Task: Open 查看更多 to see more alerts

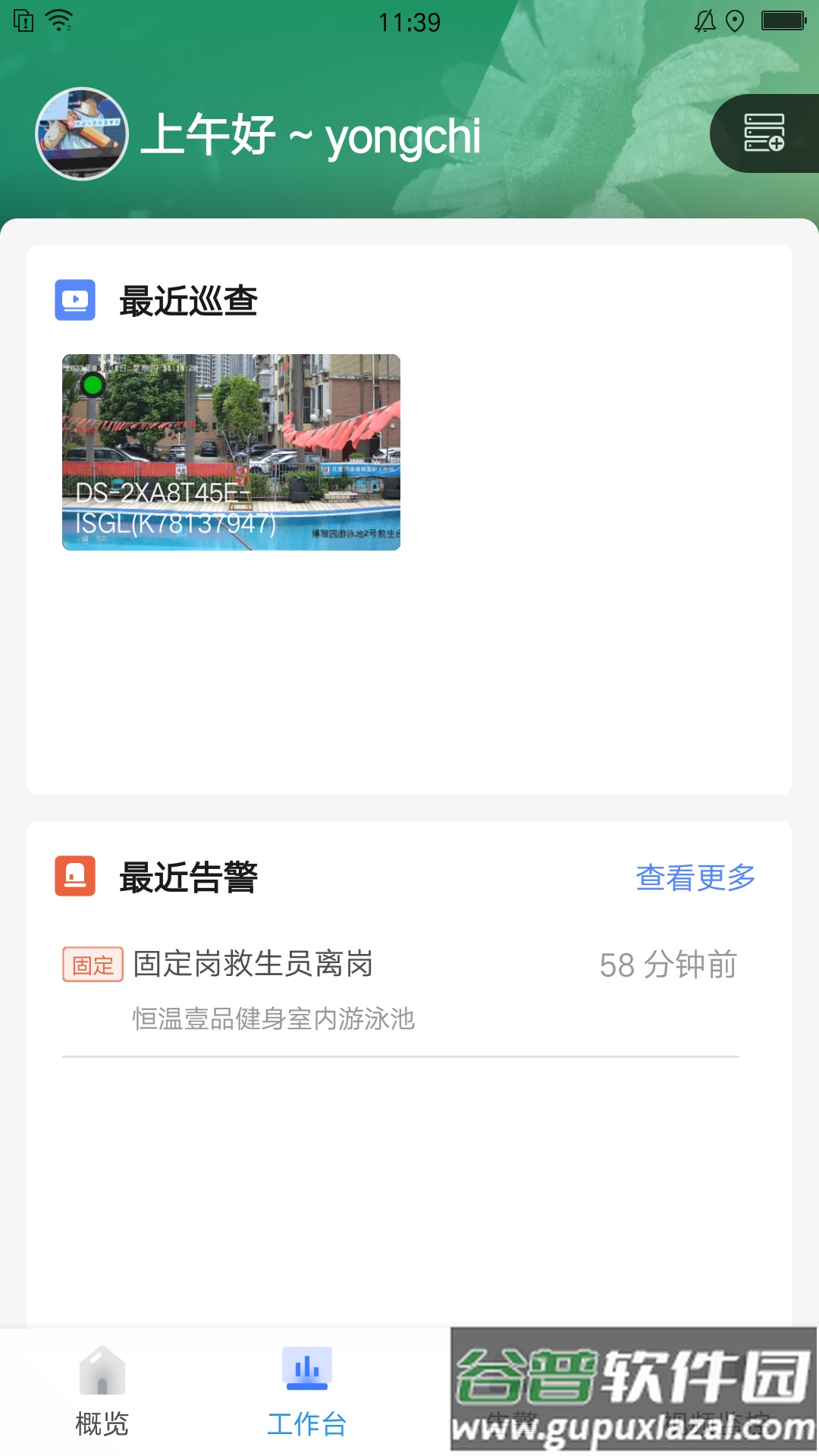Action: [695, 878]
